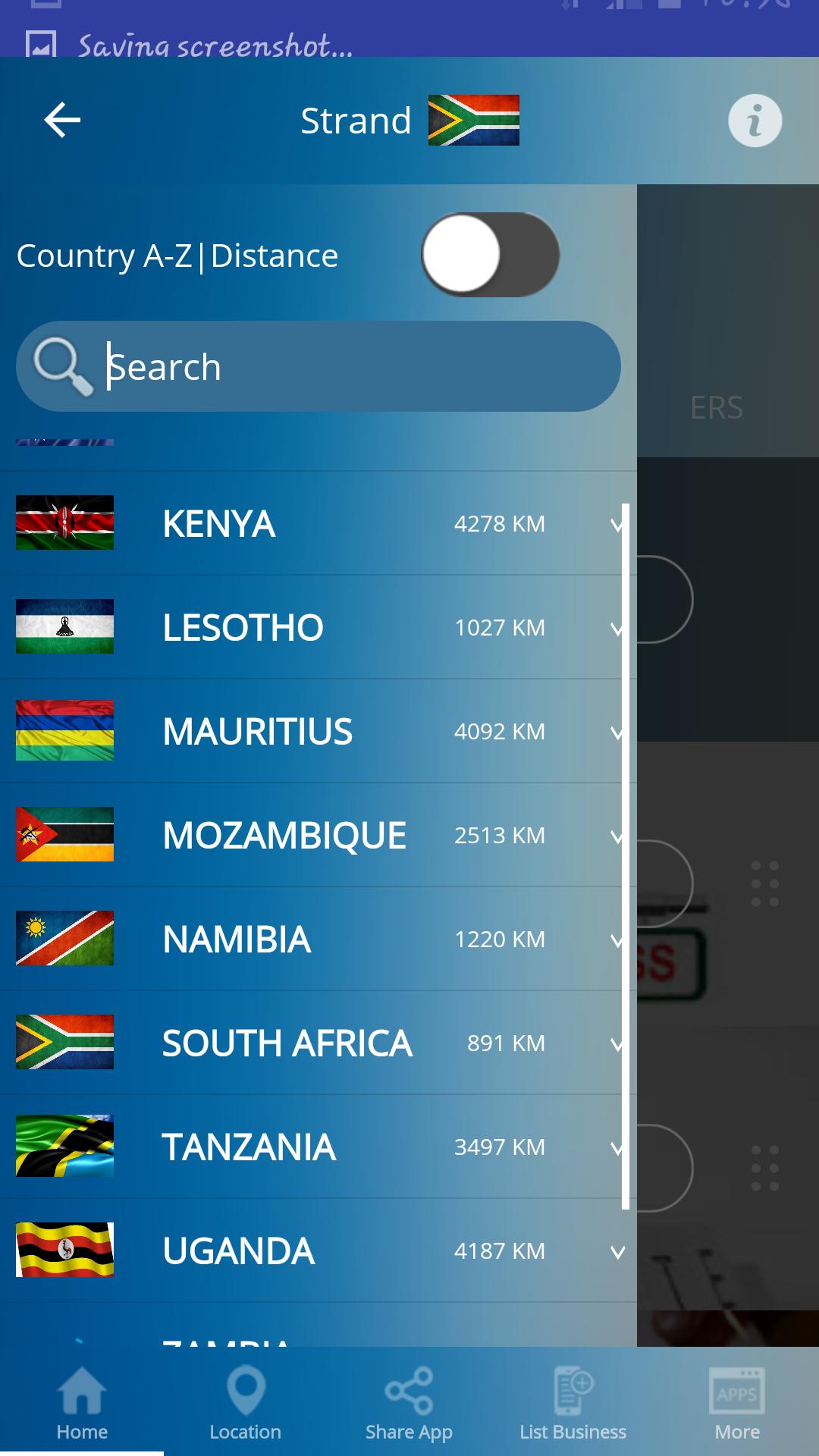Navigate back using the arrow icon
Screen dimensions: 819x1456
coord(61,119)
